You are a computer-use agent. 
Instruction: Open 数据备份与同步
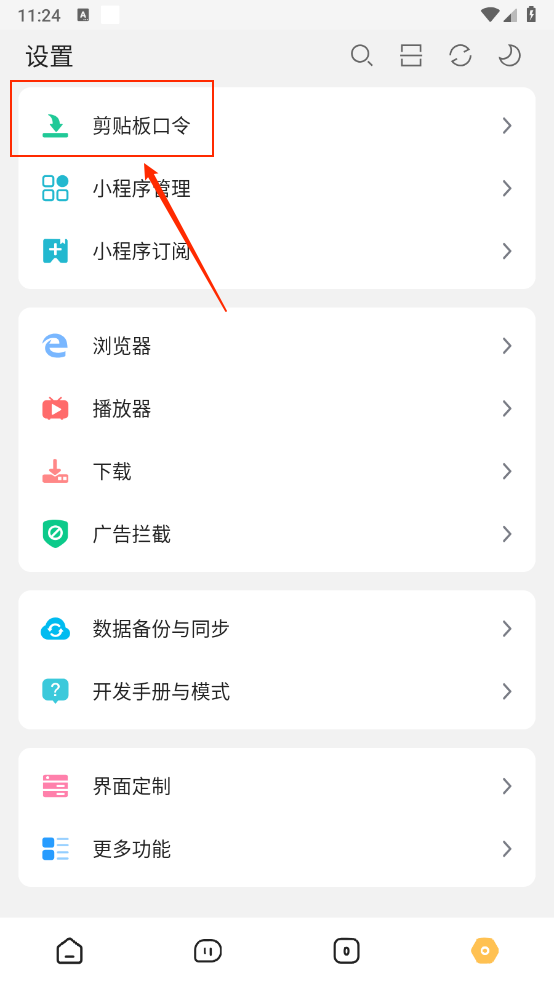coord(277,629)
